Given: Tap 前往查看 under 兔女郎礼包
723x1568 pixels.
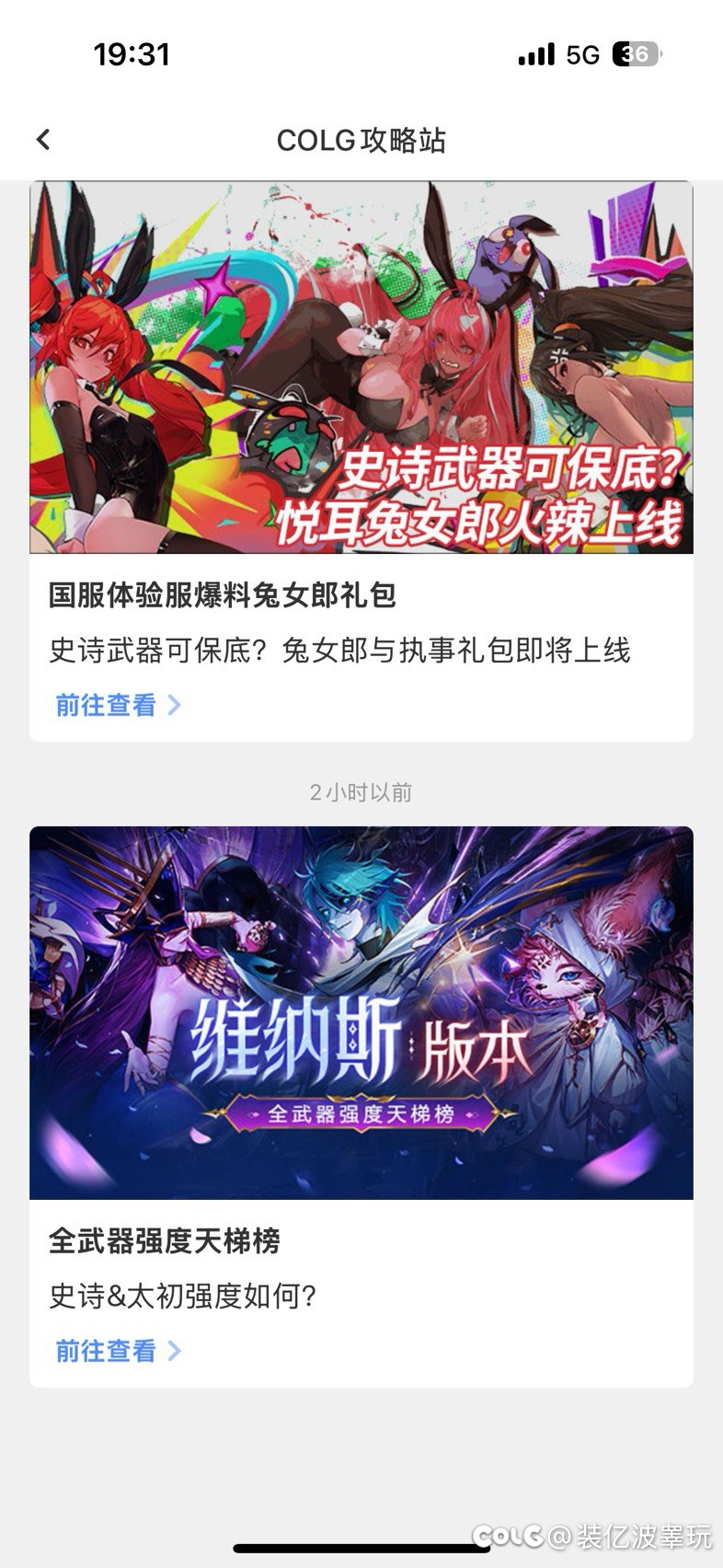Looking at the screenshot, I should coord(118,706).
